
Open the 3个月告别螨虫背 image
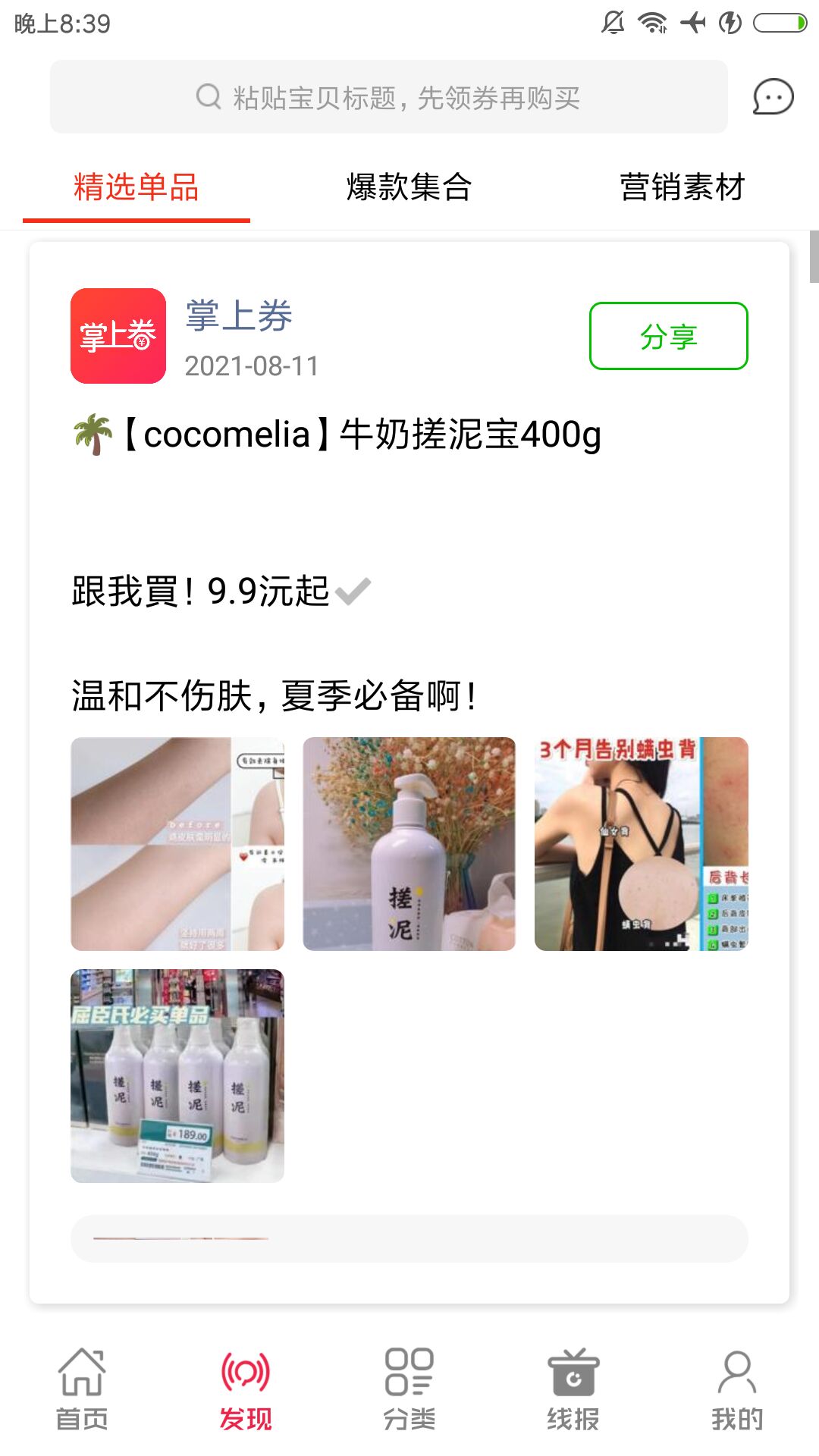point(641,843)
